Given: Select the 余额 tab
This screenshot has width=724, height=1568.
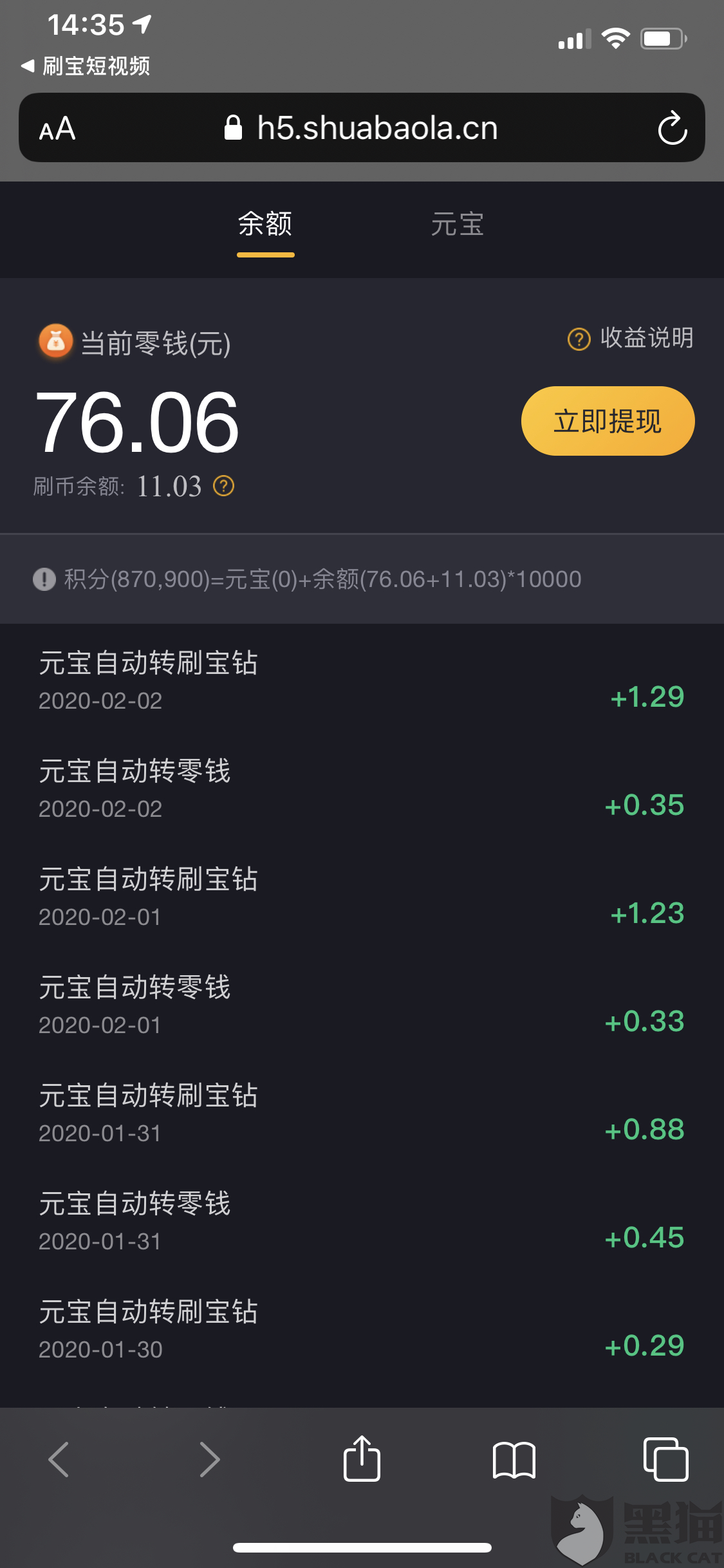Looking at the screenshot, I should (265, 225).
